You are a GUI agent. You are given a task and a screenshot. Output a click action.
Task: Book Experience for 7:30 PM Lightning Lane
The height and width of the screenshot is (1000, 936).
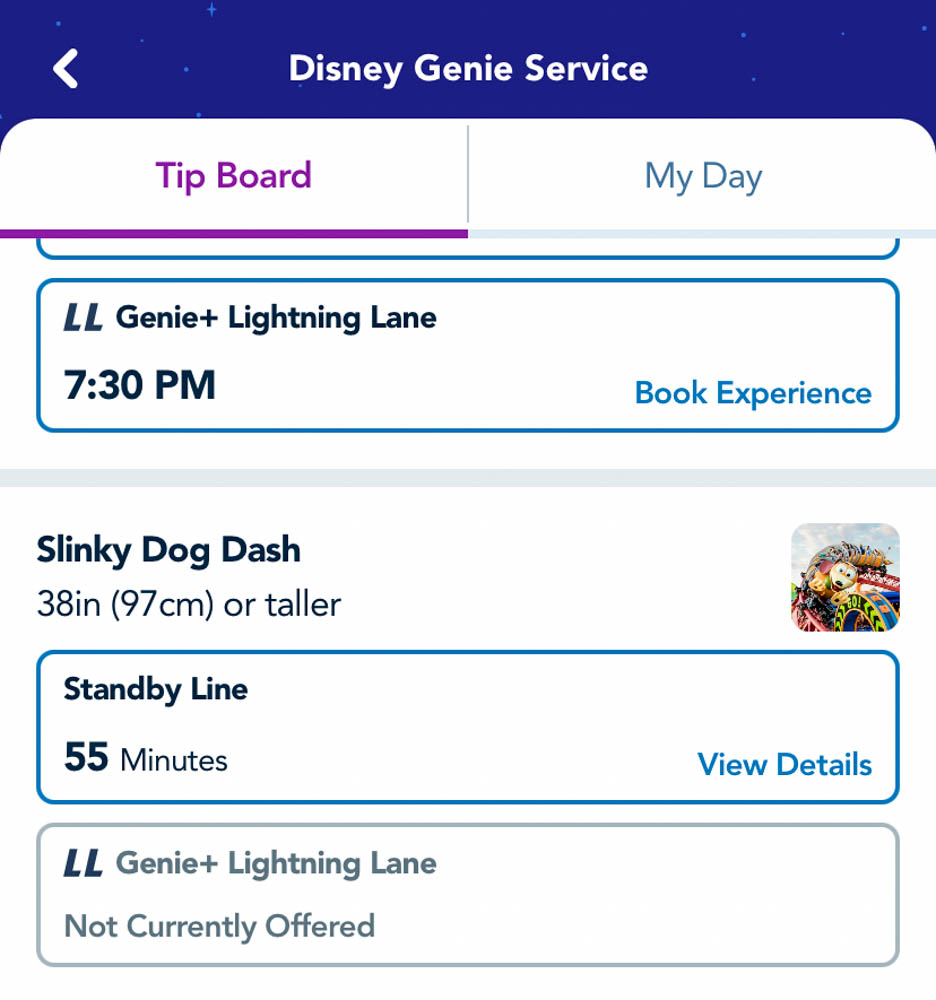[x=753, y=393]
